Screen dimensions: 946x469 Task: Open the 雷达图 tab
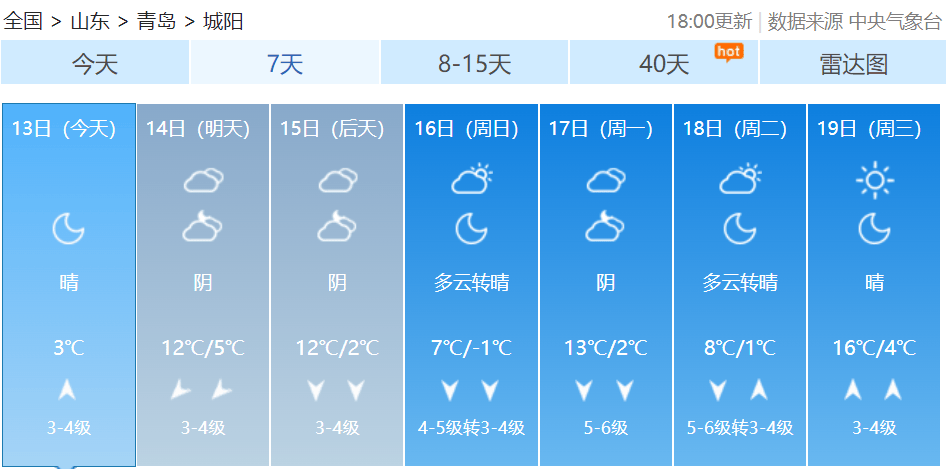(853, 64)
